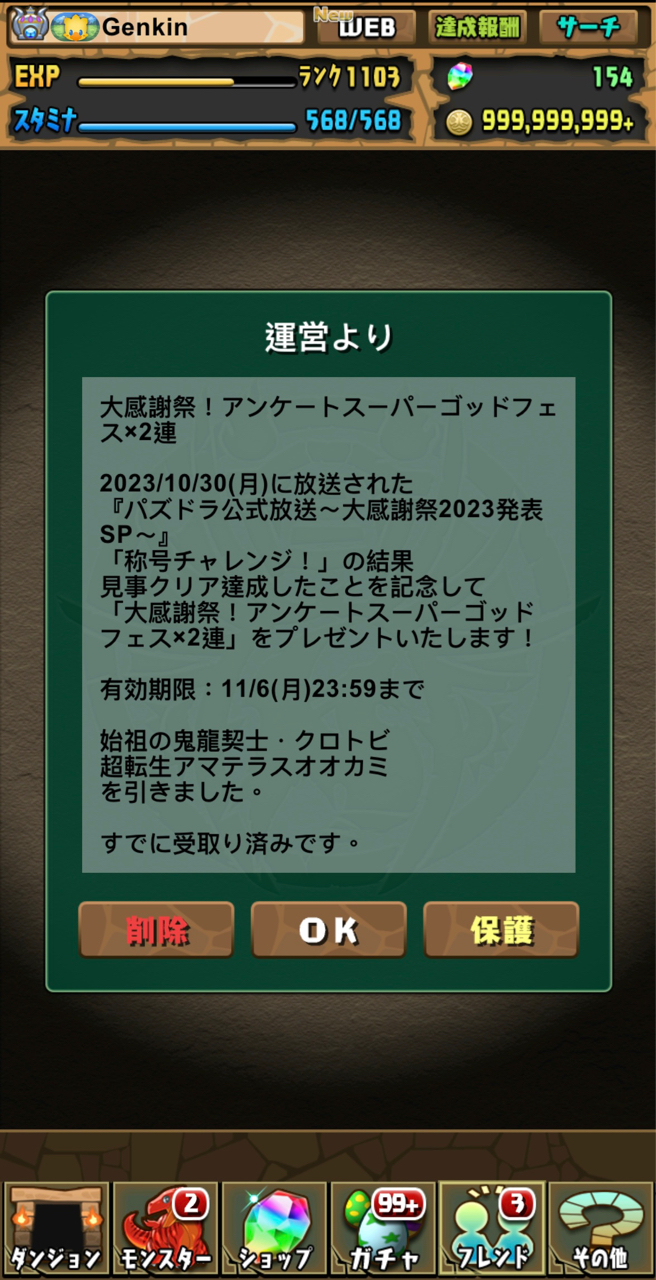Switch to the ダンジョン tab
This screenshot has width=656, height=1280.
tap(56, 1227)
